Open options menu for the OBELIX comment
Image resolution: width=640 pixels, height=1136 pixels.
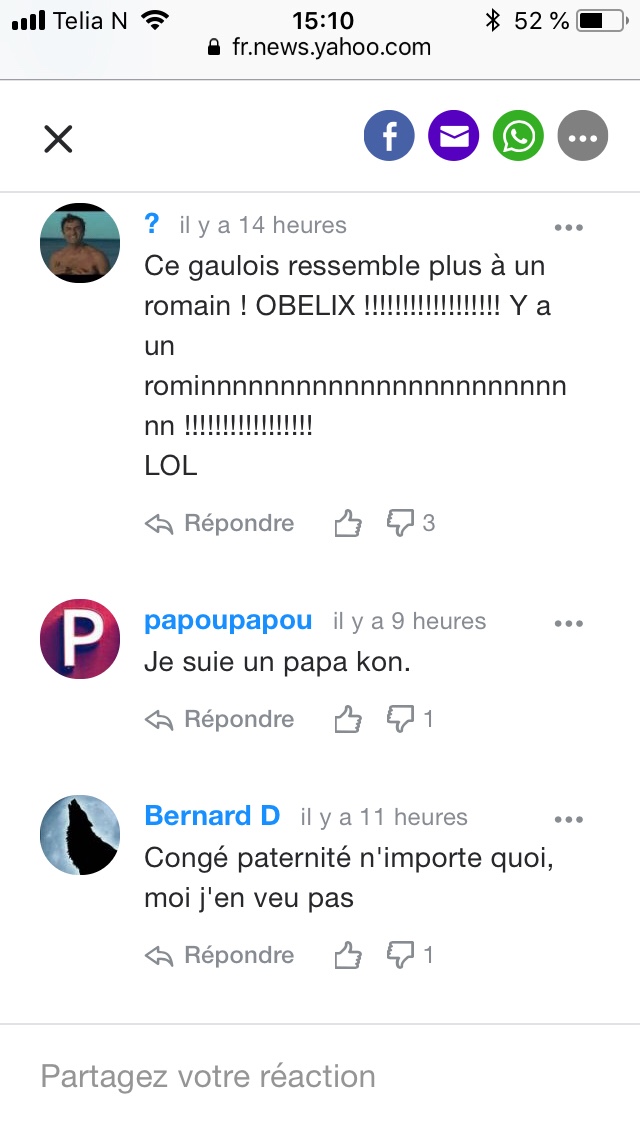click(568, 228)
